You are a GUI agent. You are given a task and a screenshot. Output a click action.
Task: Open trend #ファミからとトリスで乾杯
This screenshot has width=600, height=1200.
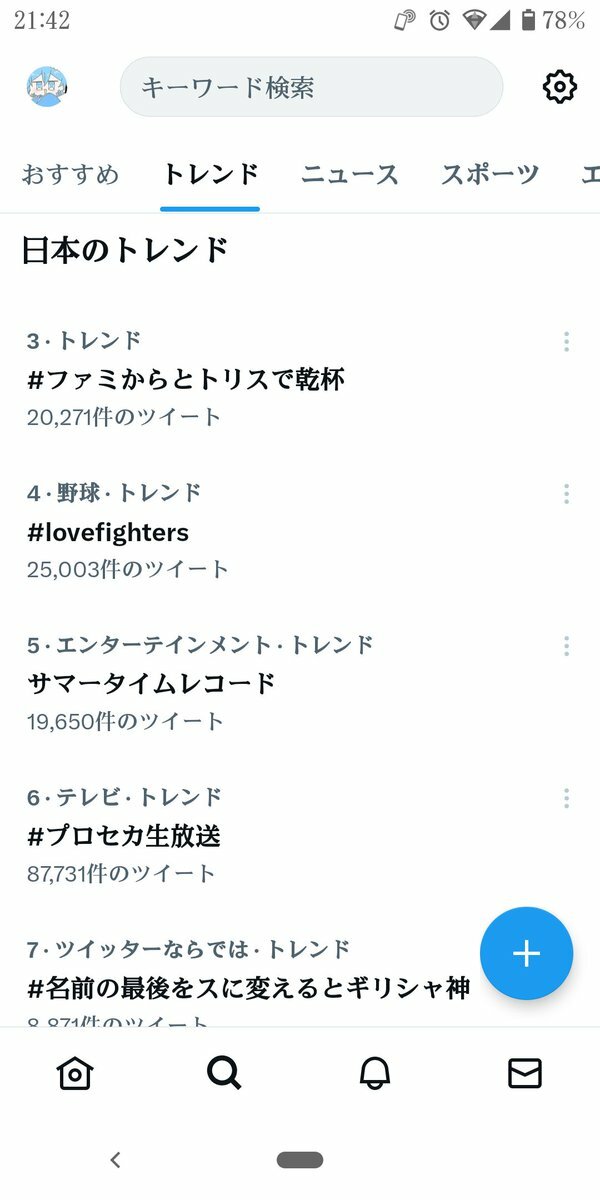[x=300, y=379]
